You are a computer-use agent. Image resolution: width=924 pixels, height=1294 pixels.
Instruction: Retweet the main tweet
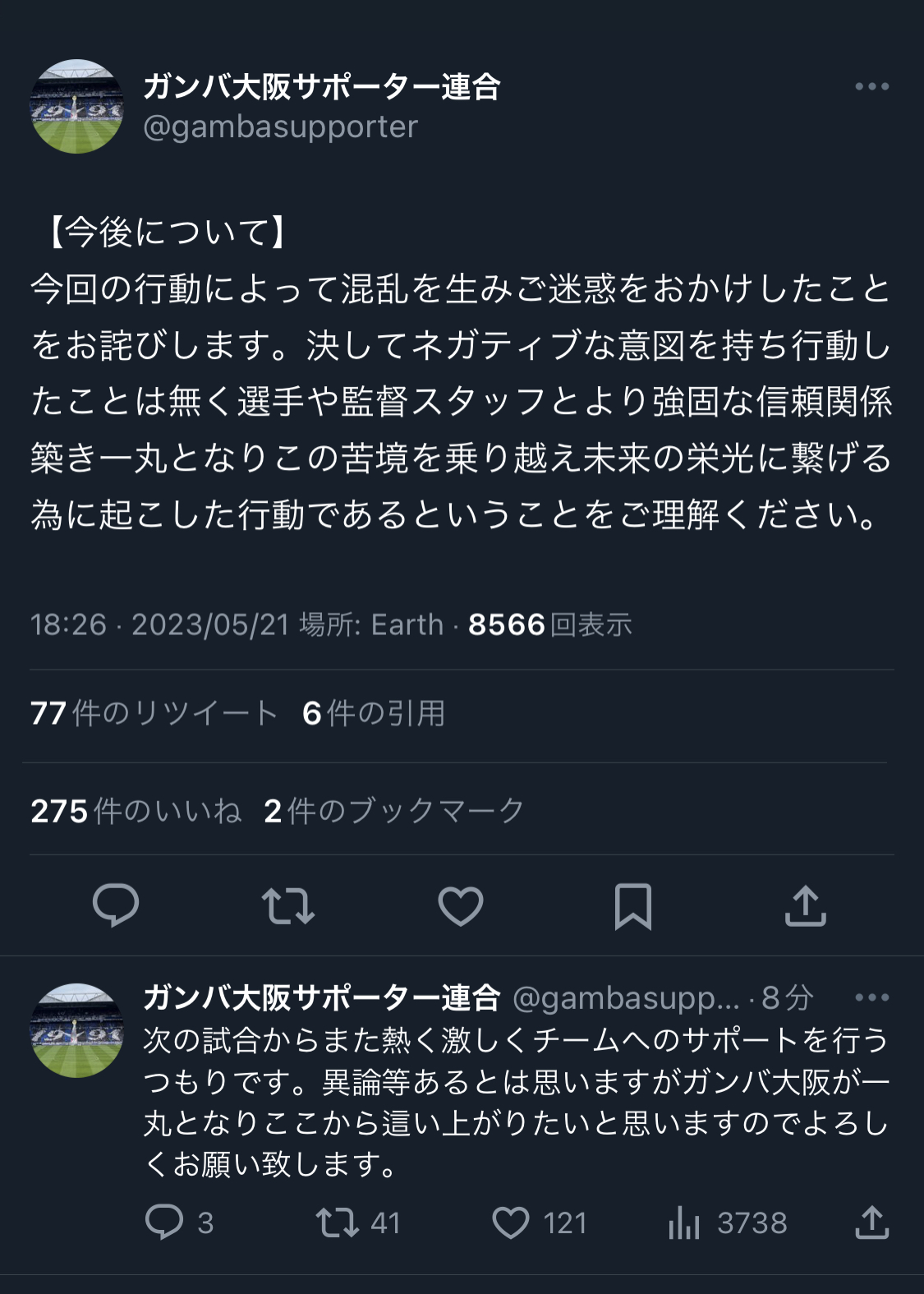288,906
